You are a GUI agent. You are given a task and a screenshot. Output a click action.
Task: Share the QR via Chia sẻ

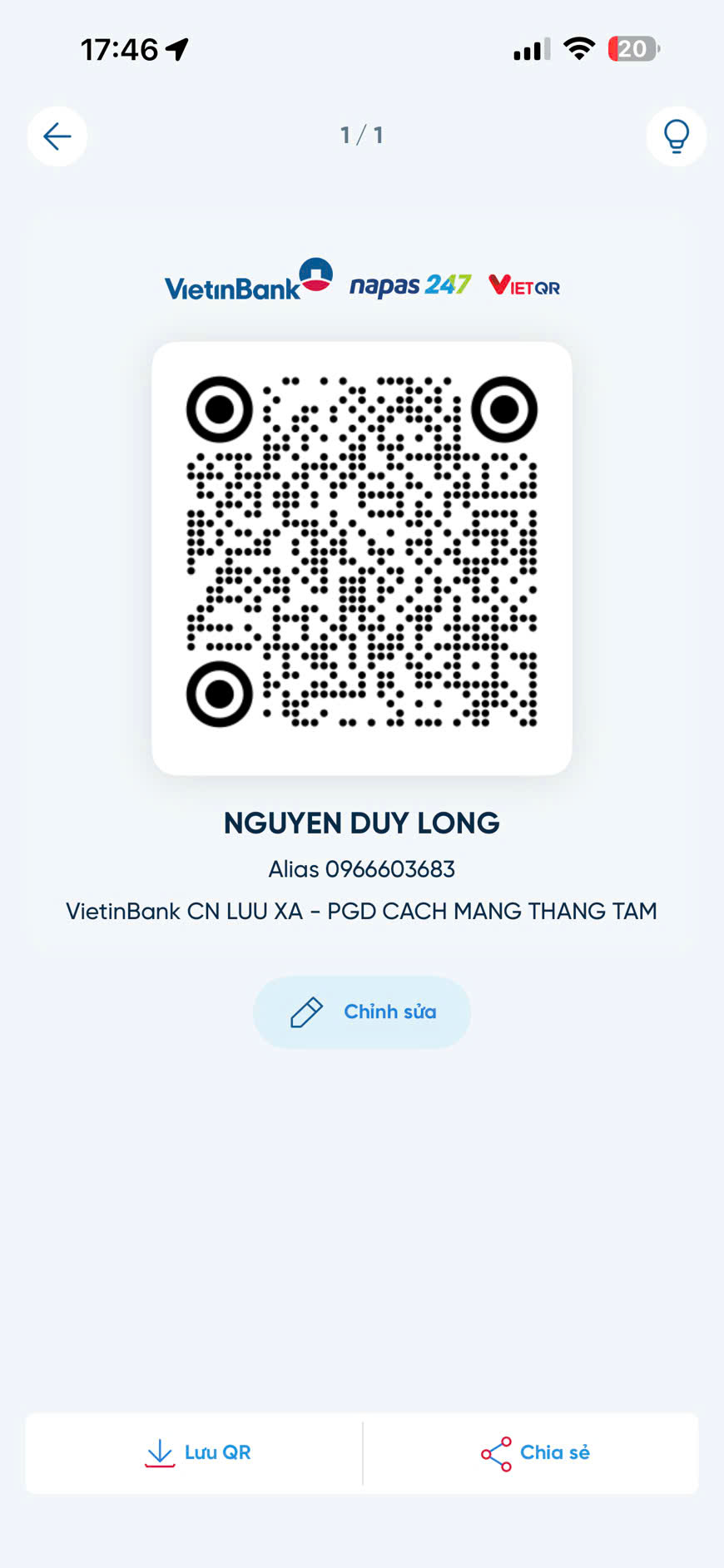pos(535,1452)
